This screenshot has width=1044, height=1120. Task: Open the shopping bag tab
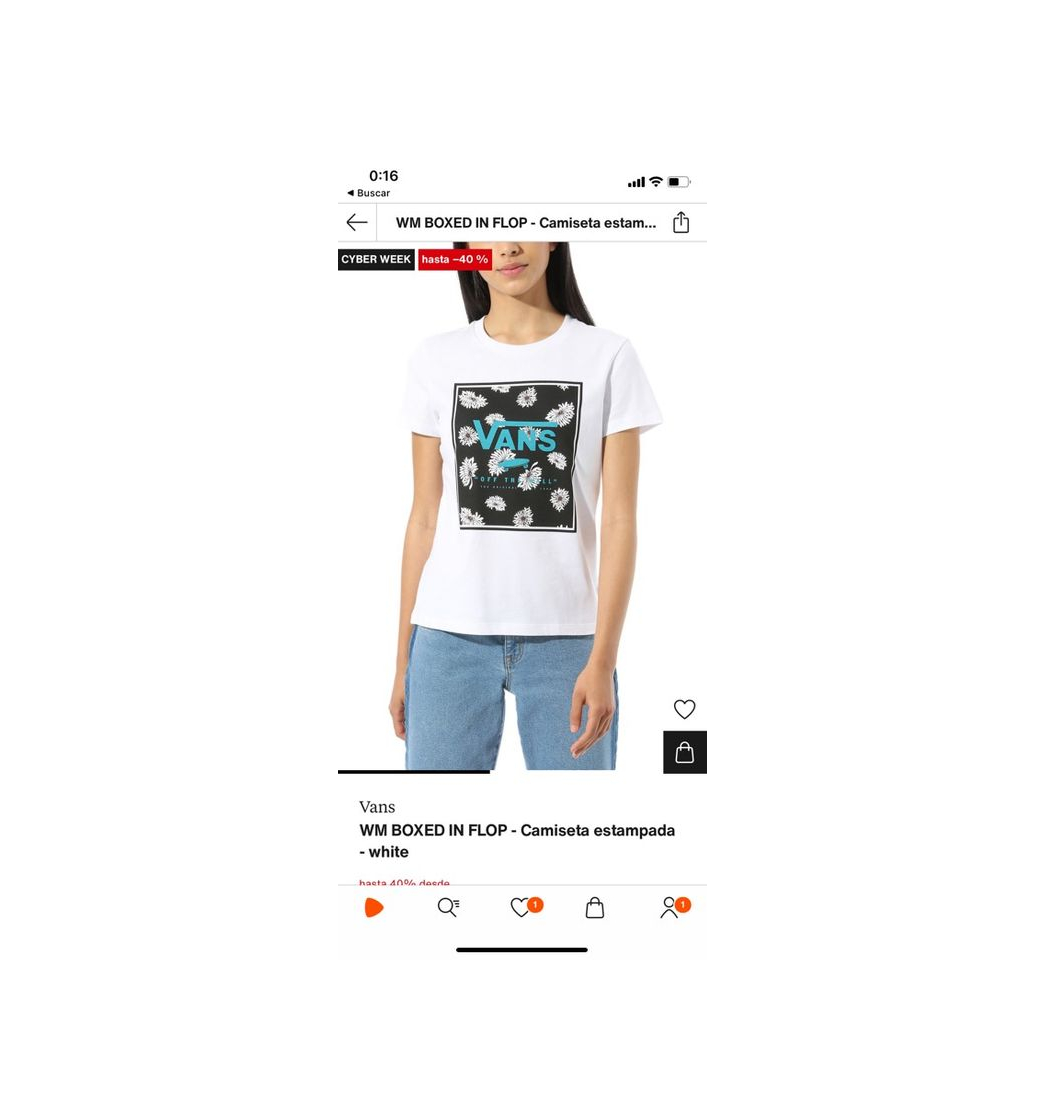(595, 907)
